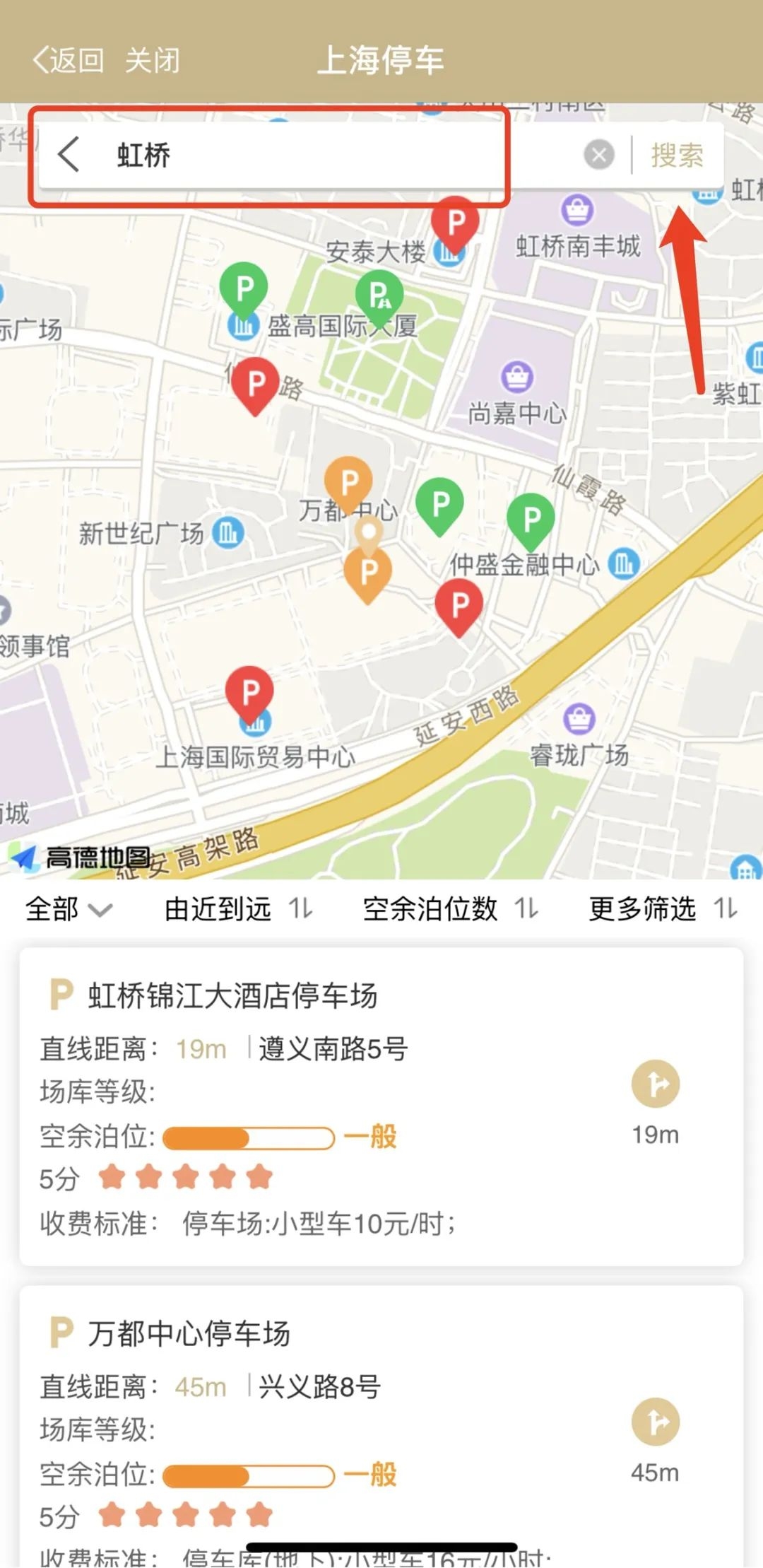This screenshot has width=763, height=1568.
Task: Sort by 由近到远
Action: tap(238, 908)
